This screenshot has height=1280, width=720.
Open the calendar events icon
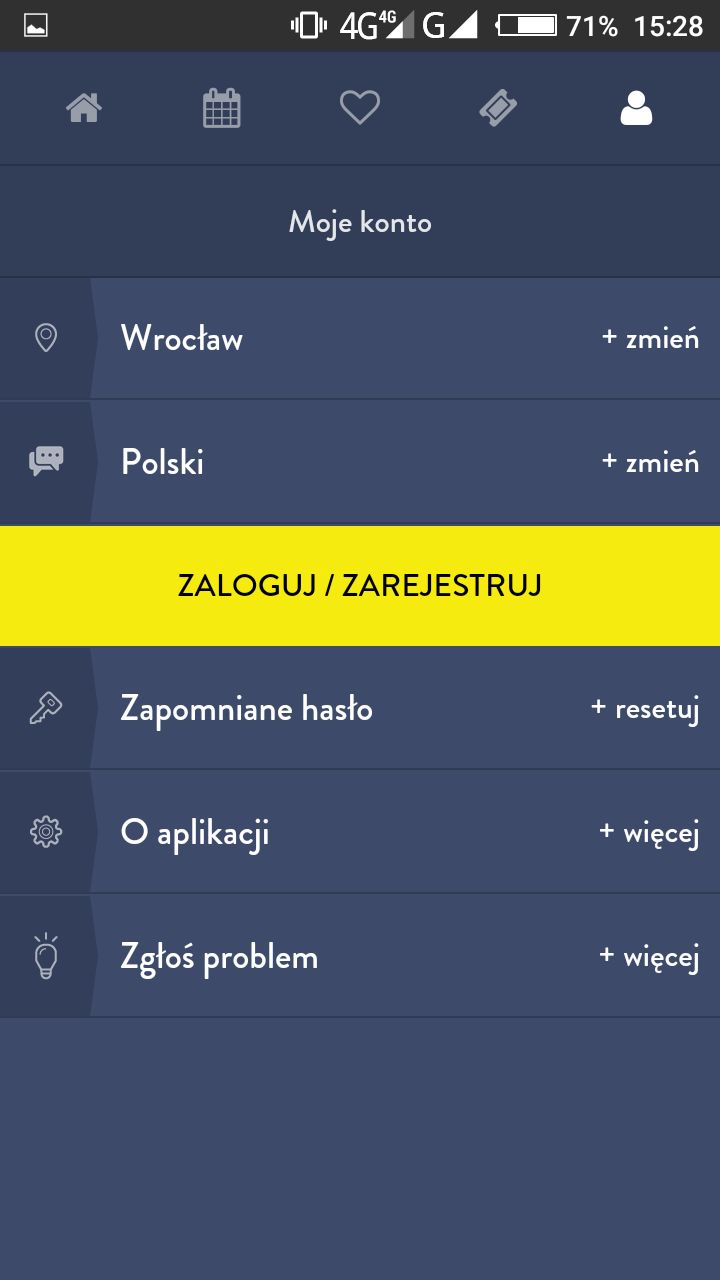[221, 108]
